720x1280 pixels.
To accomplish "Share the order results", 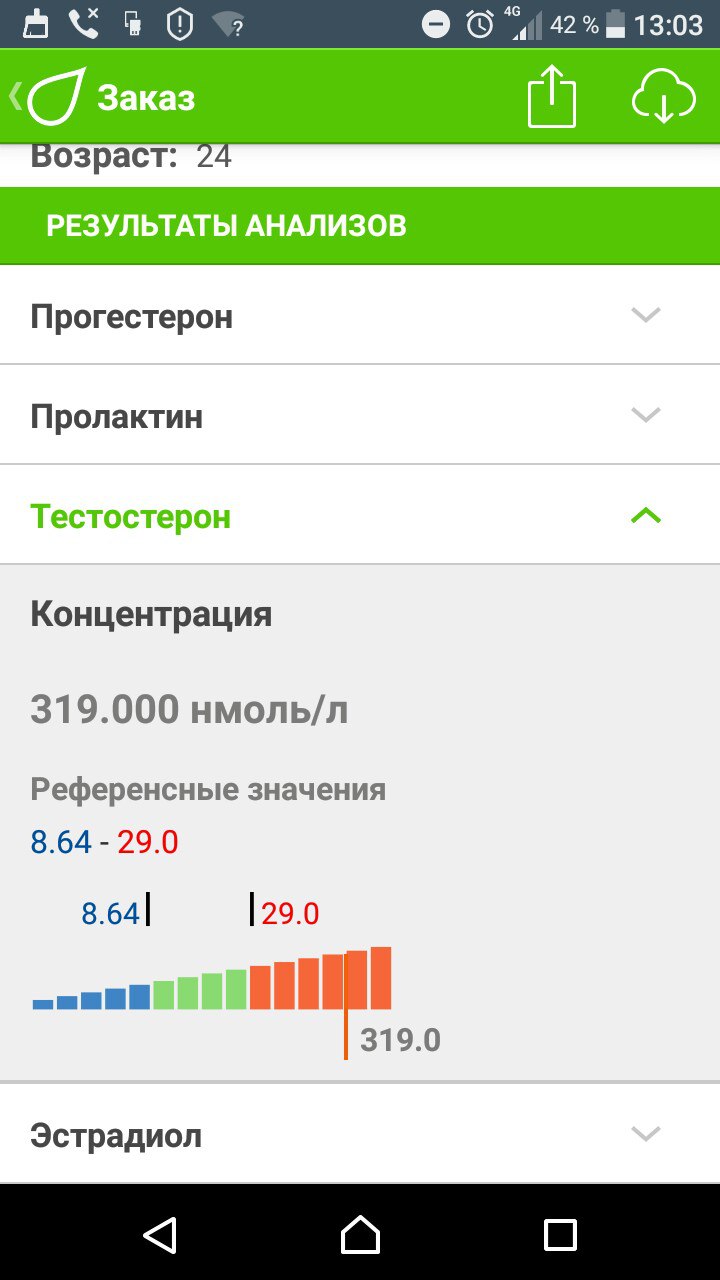I will point(552,98).
